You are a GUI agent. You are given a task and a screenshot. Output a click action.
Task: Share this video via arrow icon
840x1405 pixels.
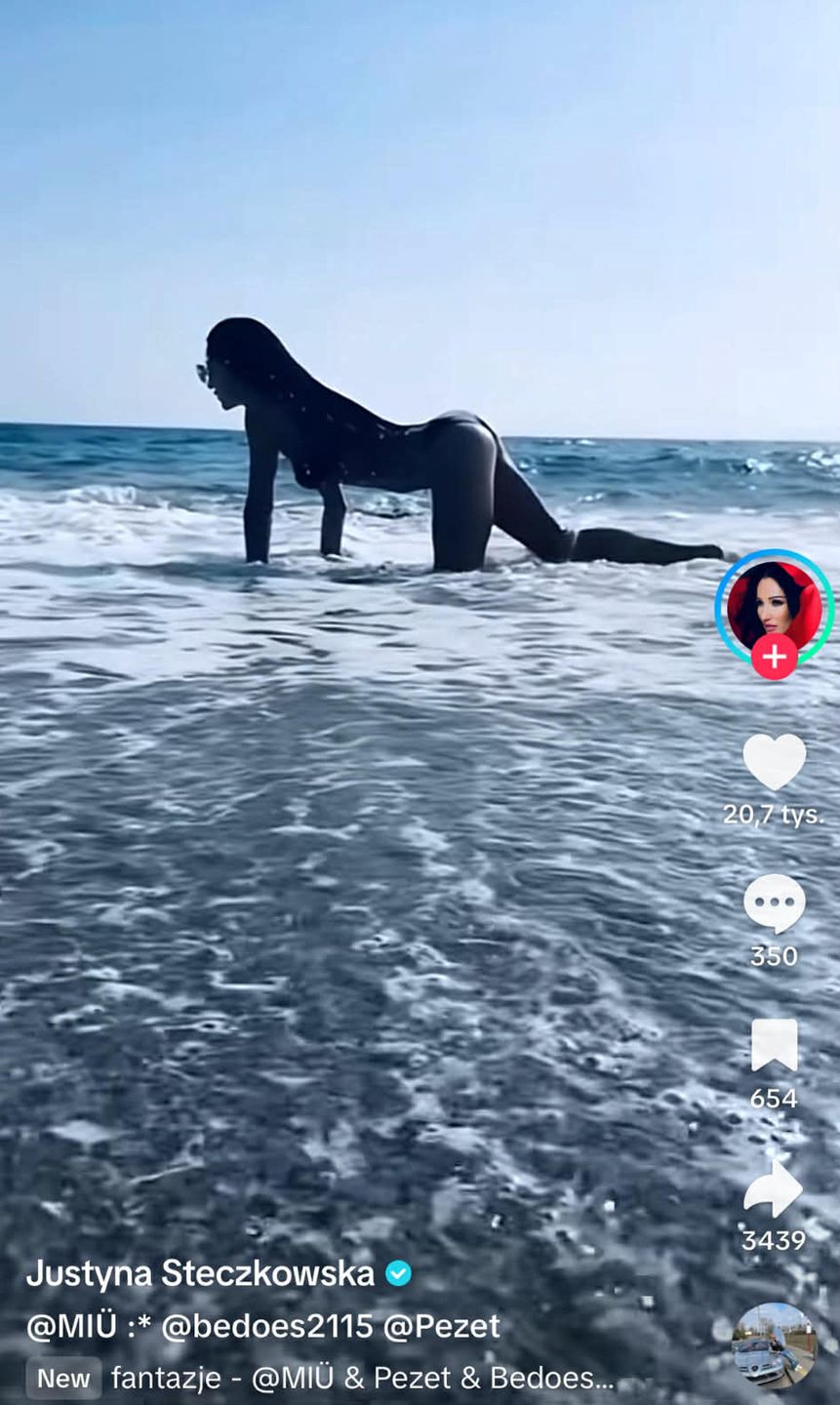point(774,1188)
